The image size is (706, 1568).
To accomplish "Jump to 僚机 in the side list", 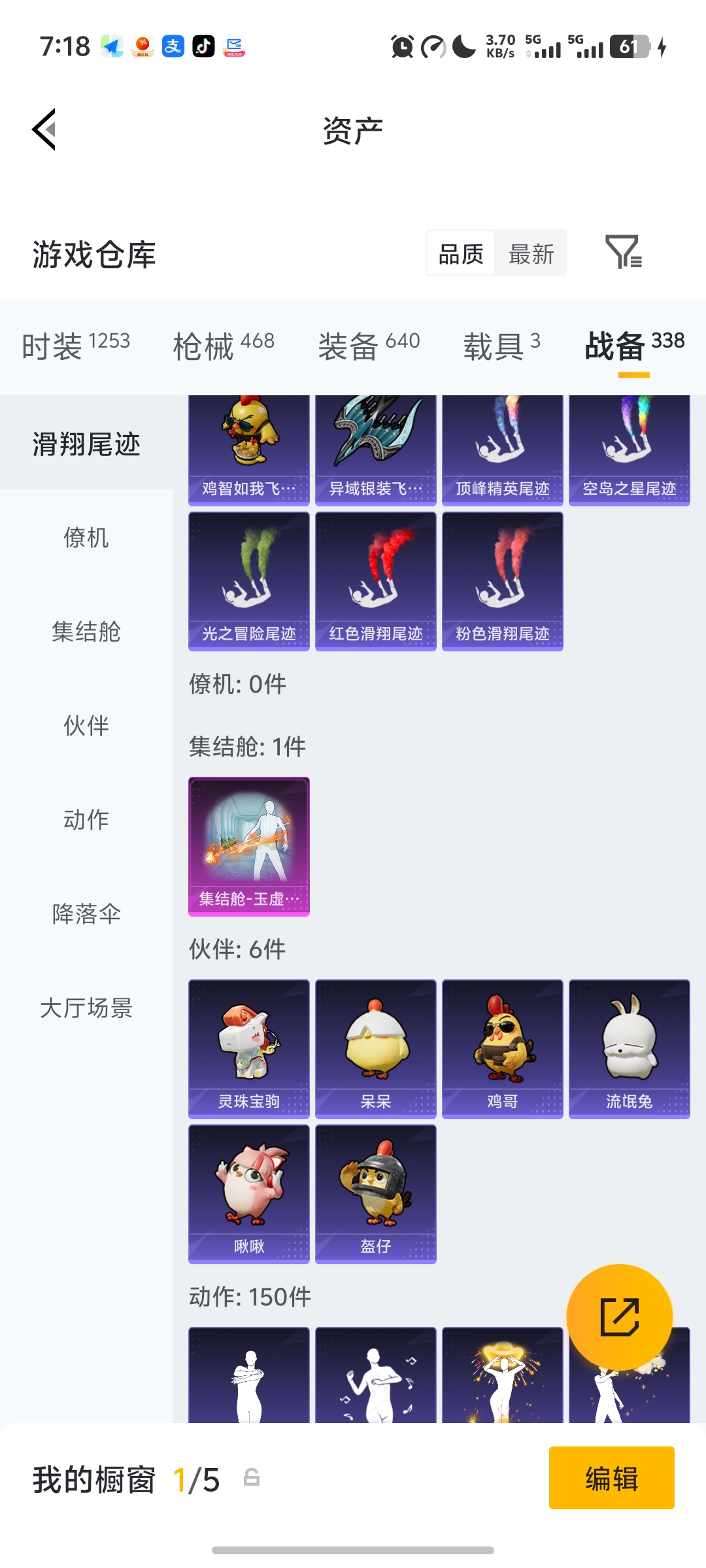I will pyautogui.click(x=86, y=538).
